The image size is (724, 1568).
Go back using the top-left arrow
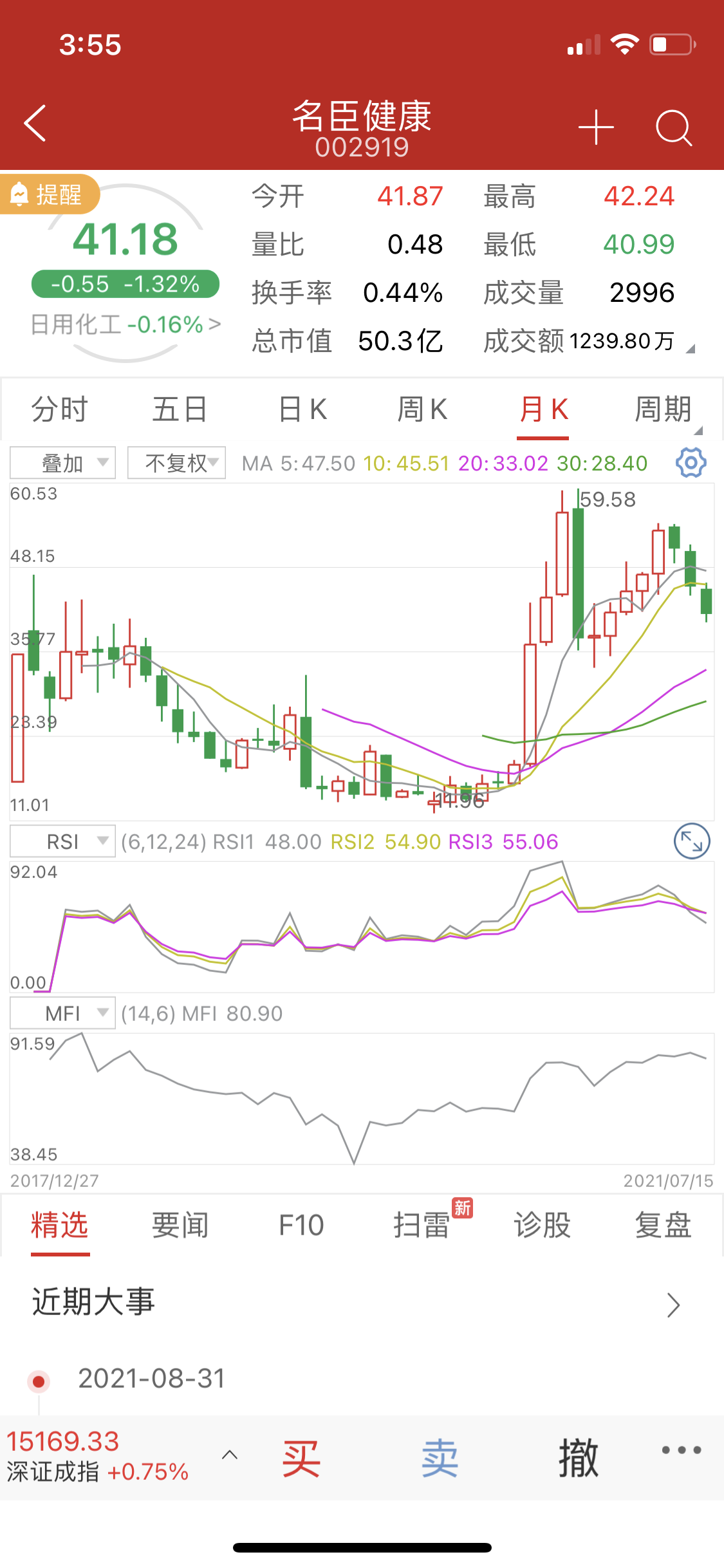tap(35, 123)
